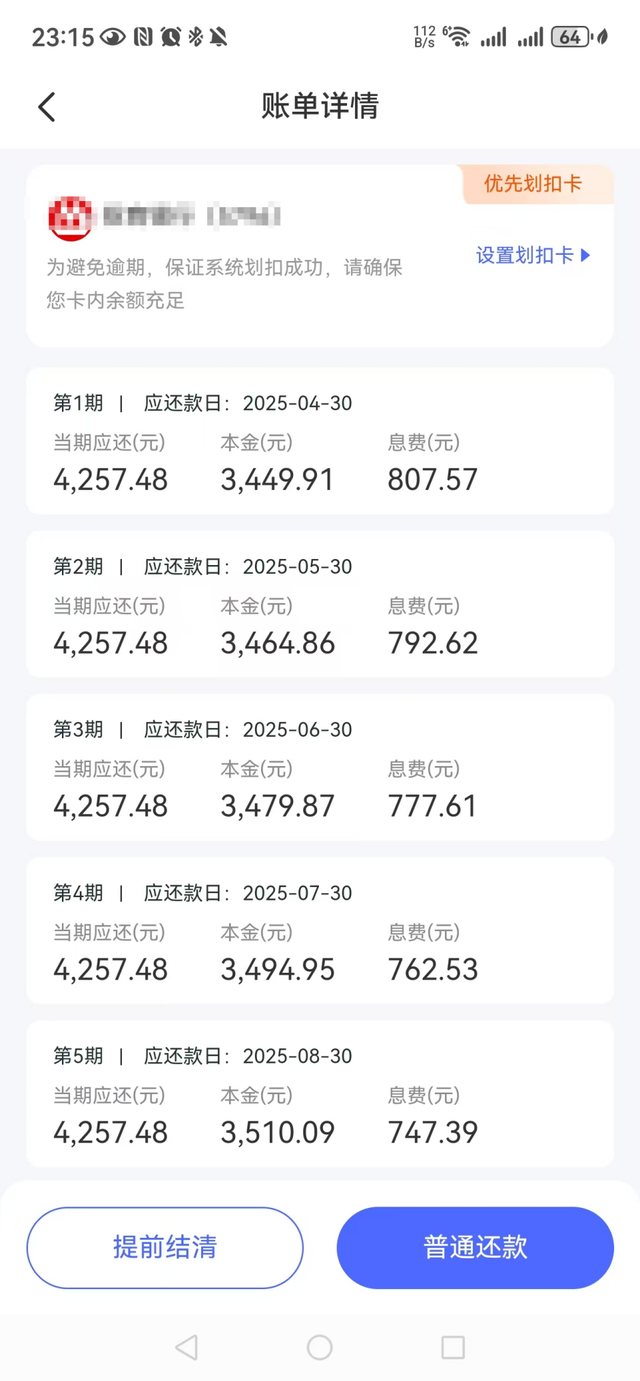The width and height of the screenshot is (640, 1381).
Task: Go back from the 账单详情 page
Action: coord(47,106)
